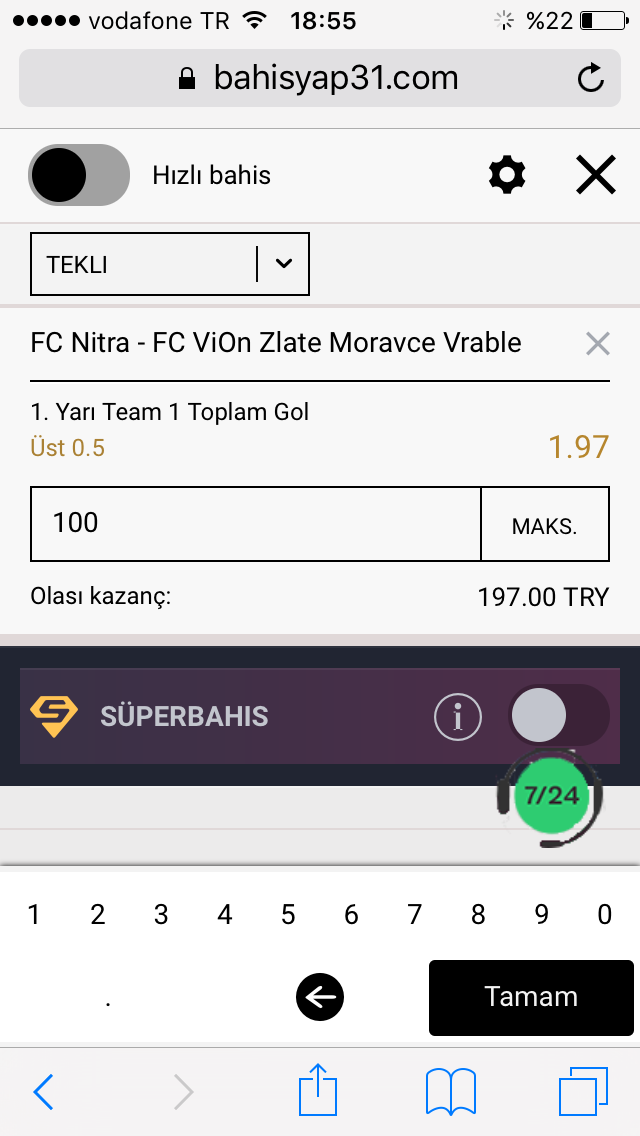Toggle the Hızlı bahis switch
The height and width of the screenshot is (1136, 640).
(x=79, y=175)
